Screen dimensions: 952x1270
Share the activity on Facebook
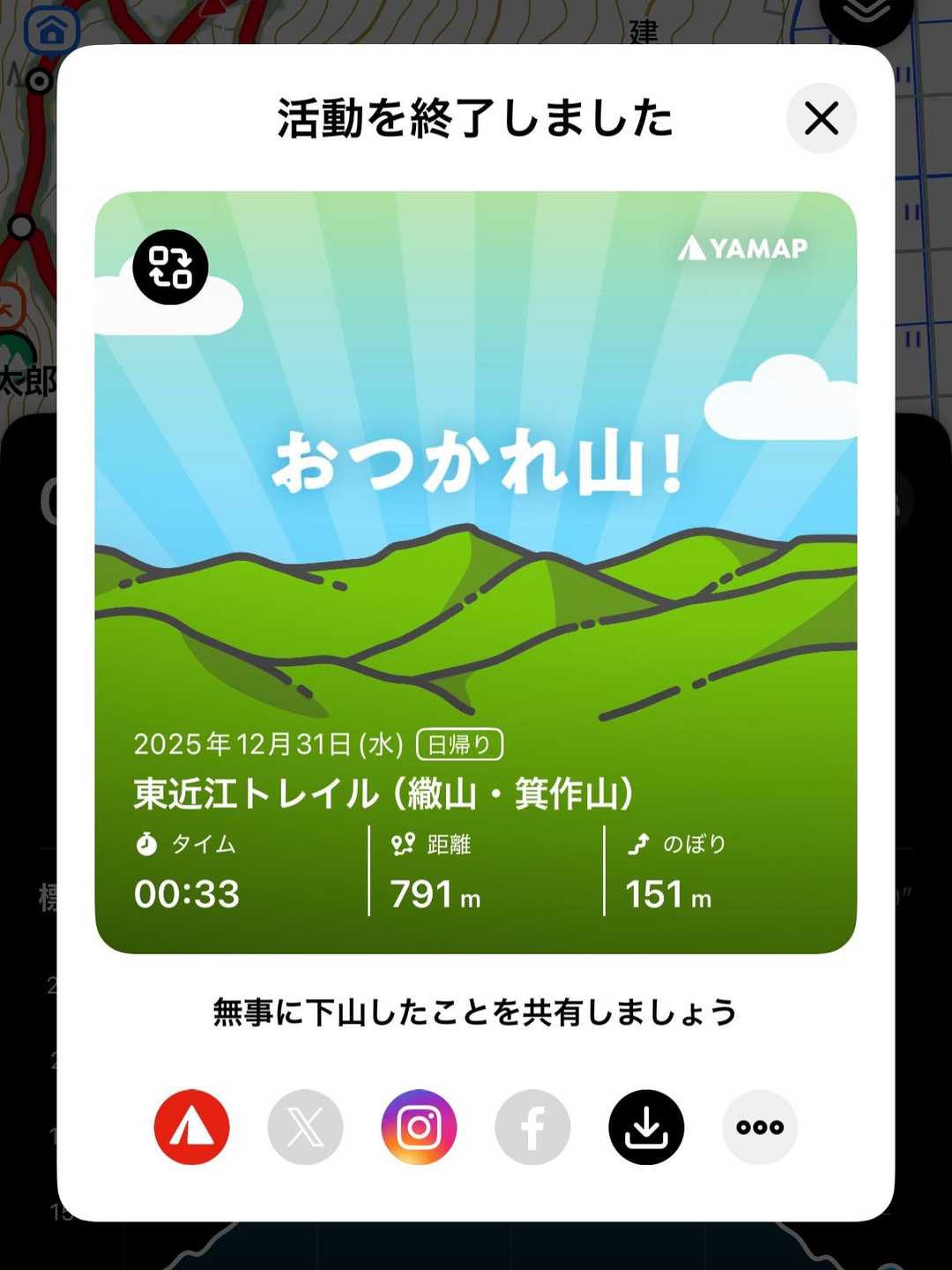click(532, 1127)
